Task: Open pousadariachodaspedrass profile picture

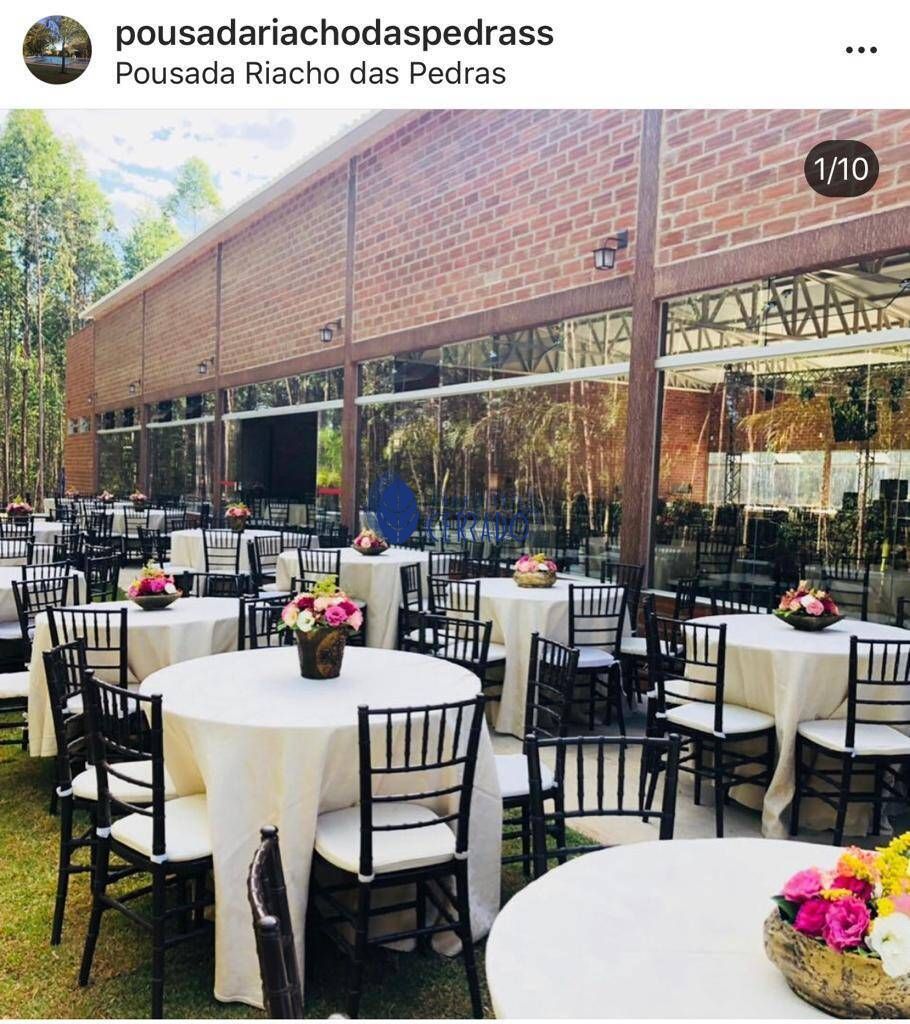Action: (x=57, y=50)
